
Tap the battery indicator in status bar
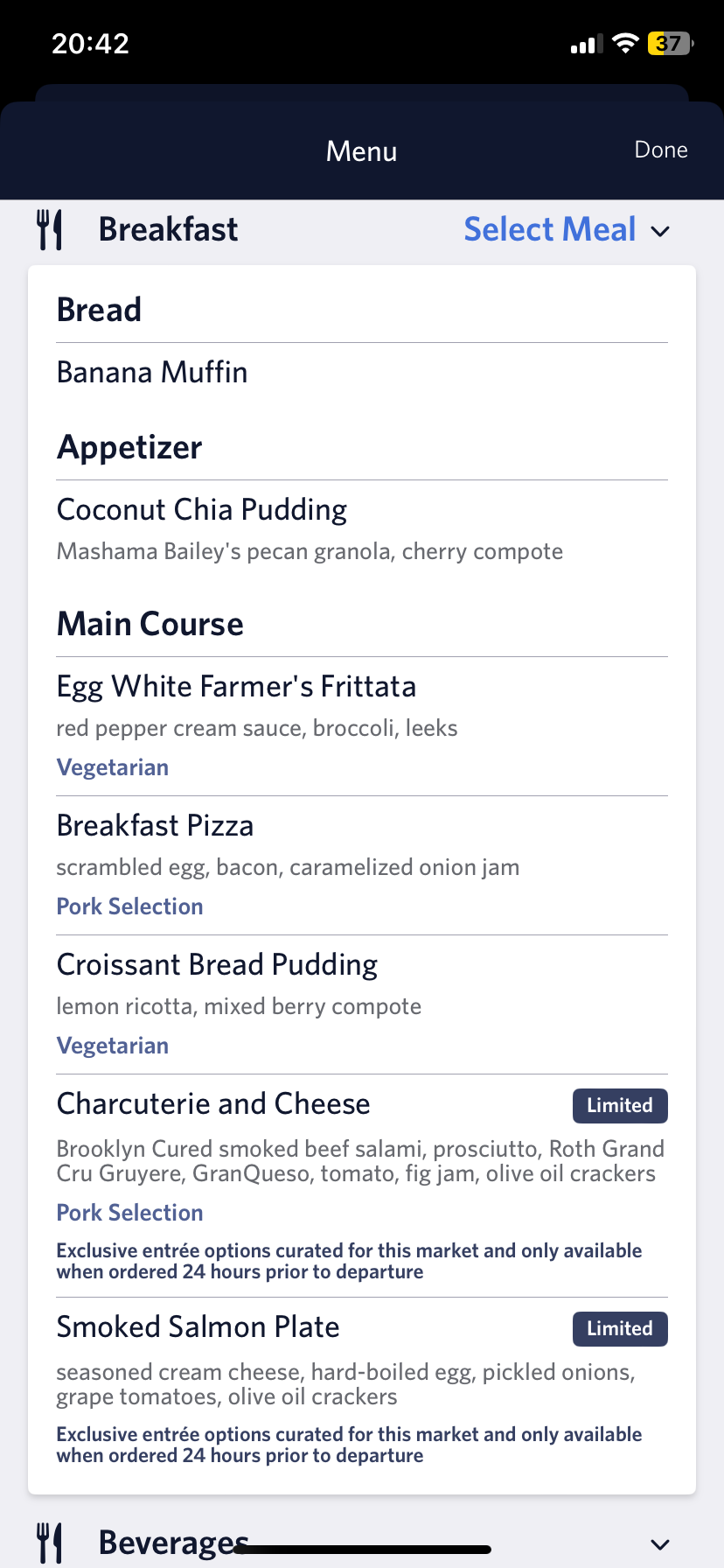click(x=669, y=43)
